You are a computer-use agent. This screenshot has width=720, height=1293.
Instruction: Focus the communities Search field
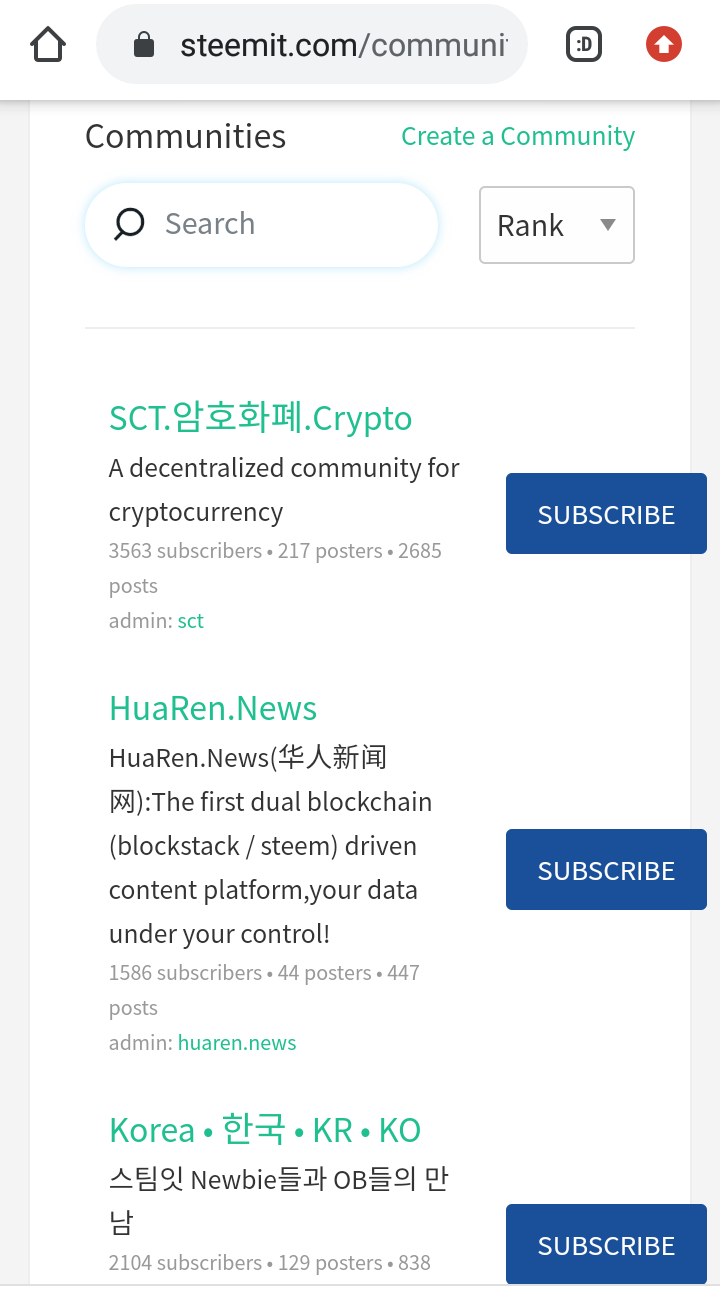point(261,225)
